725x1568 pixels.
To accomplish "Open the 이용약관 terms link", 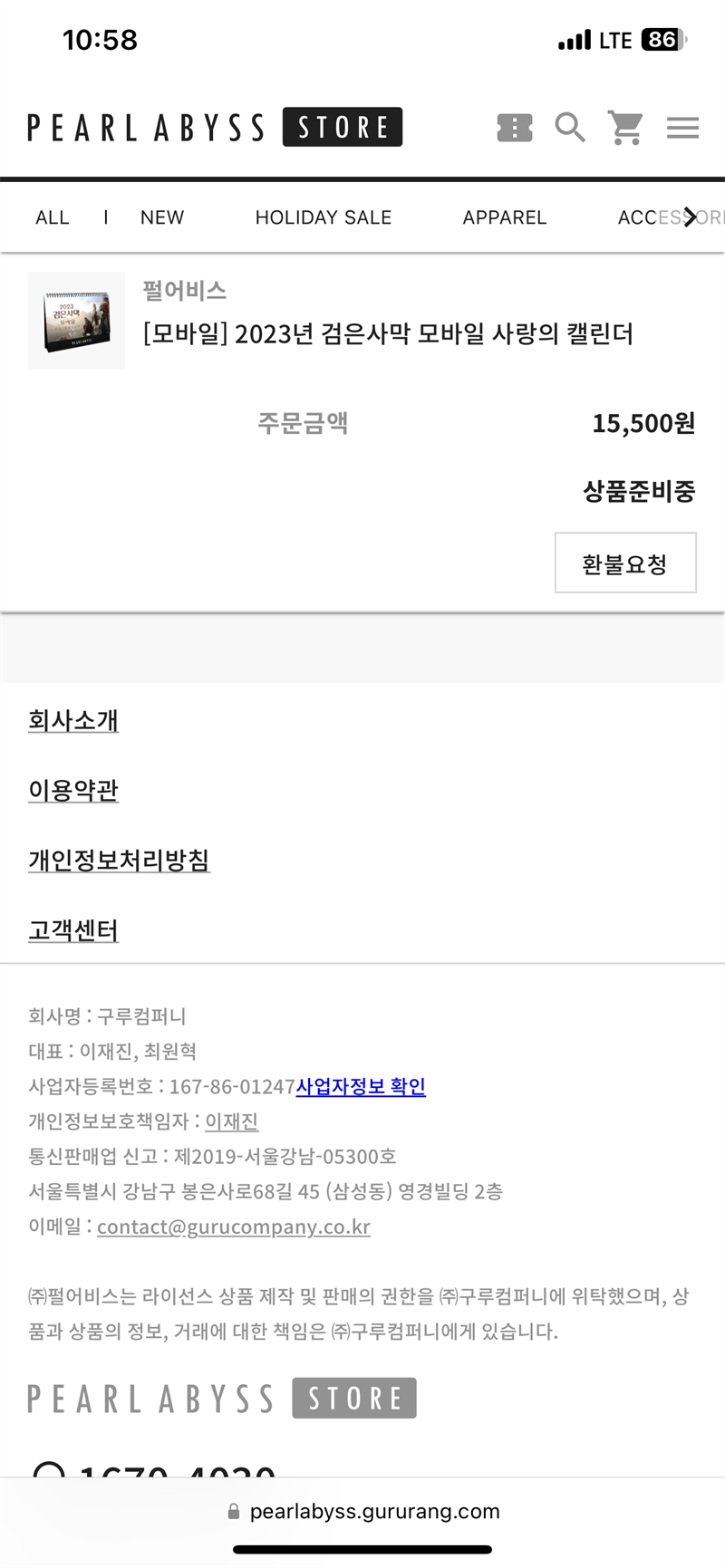I will click(x=73, y=791).
